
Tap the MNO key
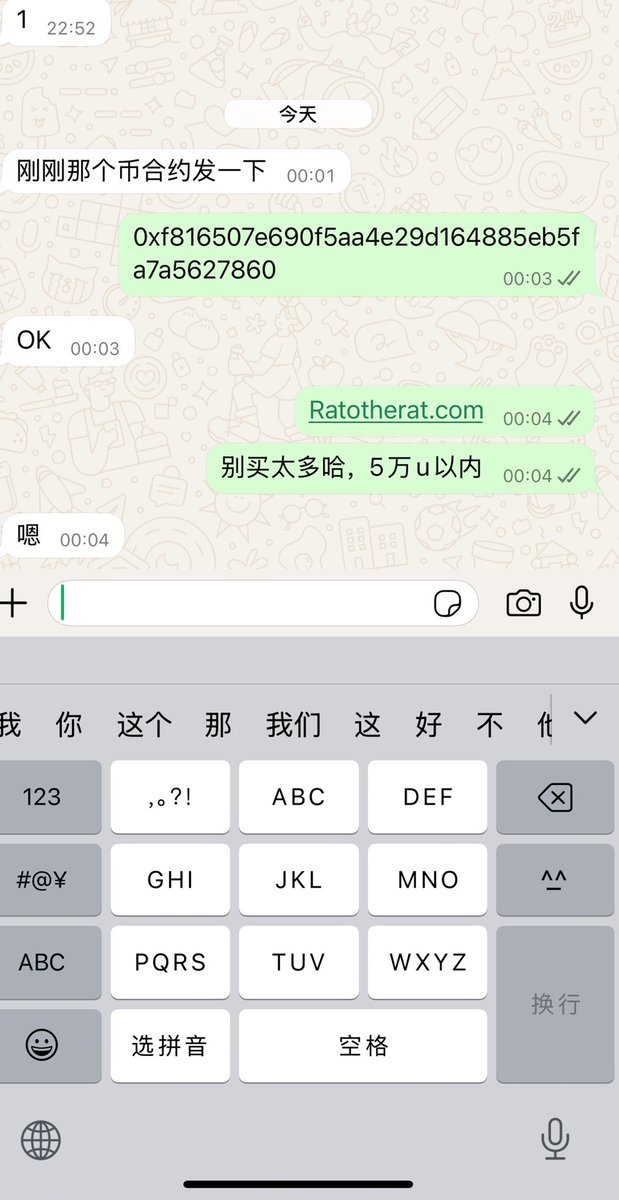pos(428,880)
